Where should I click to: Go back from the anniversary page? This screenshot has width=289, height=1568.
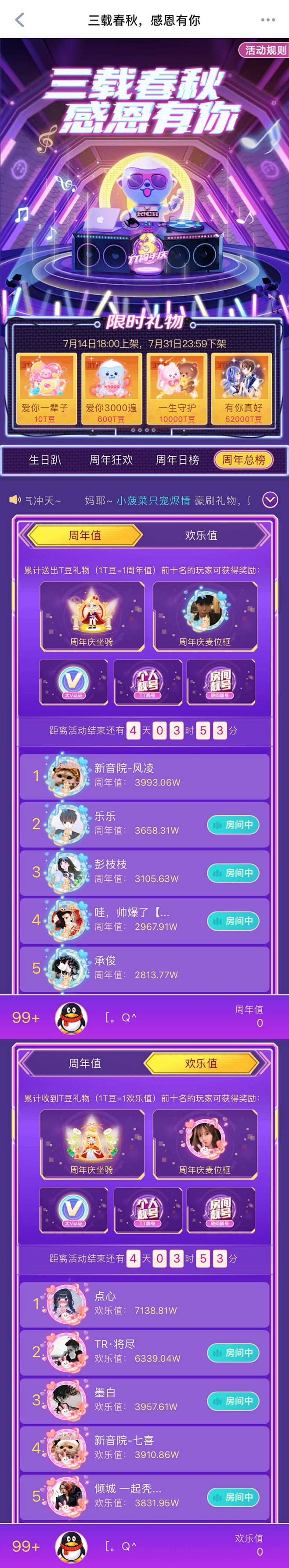19,20
